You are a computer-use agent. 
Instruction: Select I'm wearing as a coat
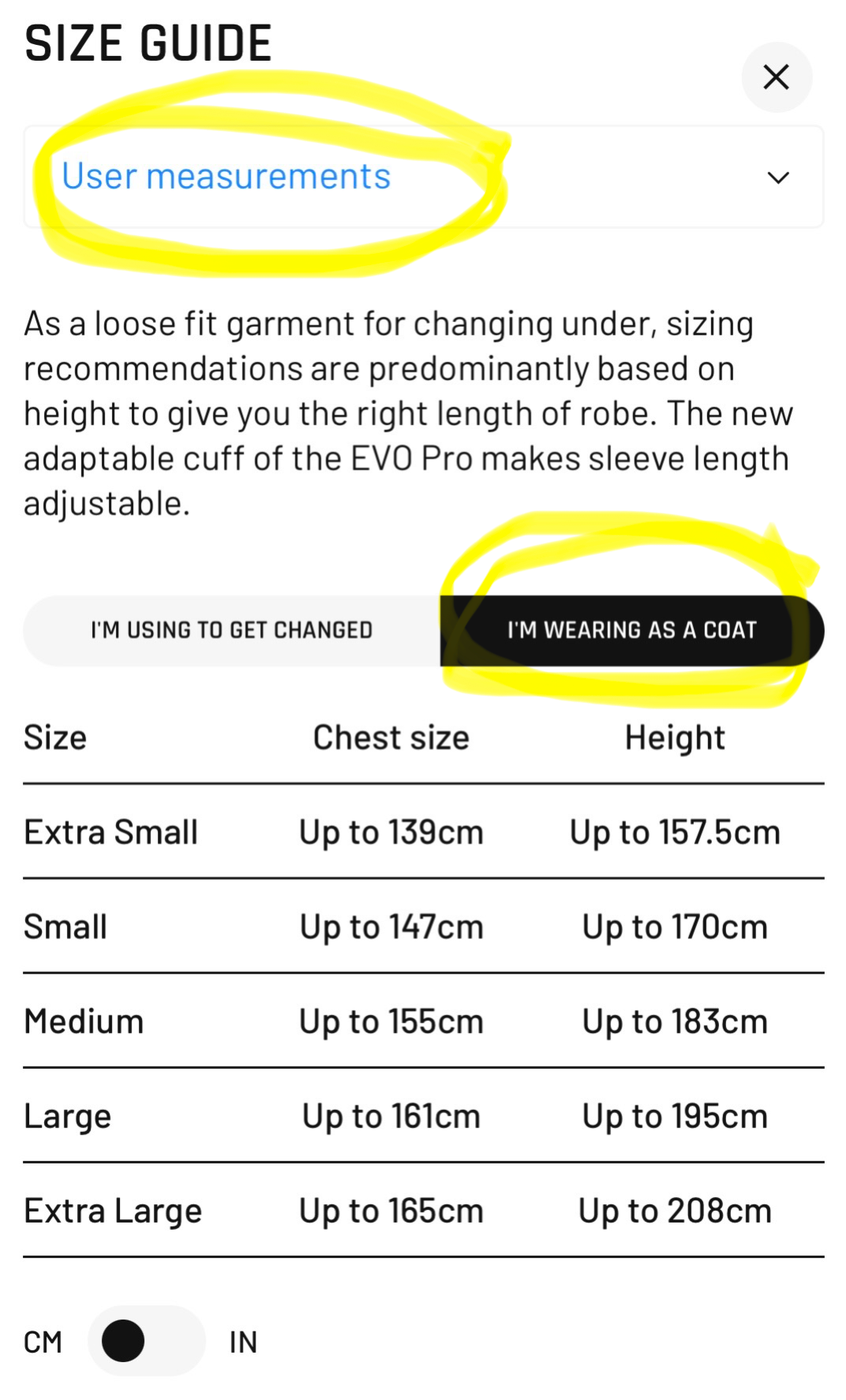tap(631, 630)
